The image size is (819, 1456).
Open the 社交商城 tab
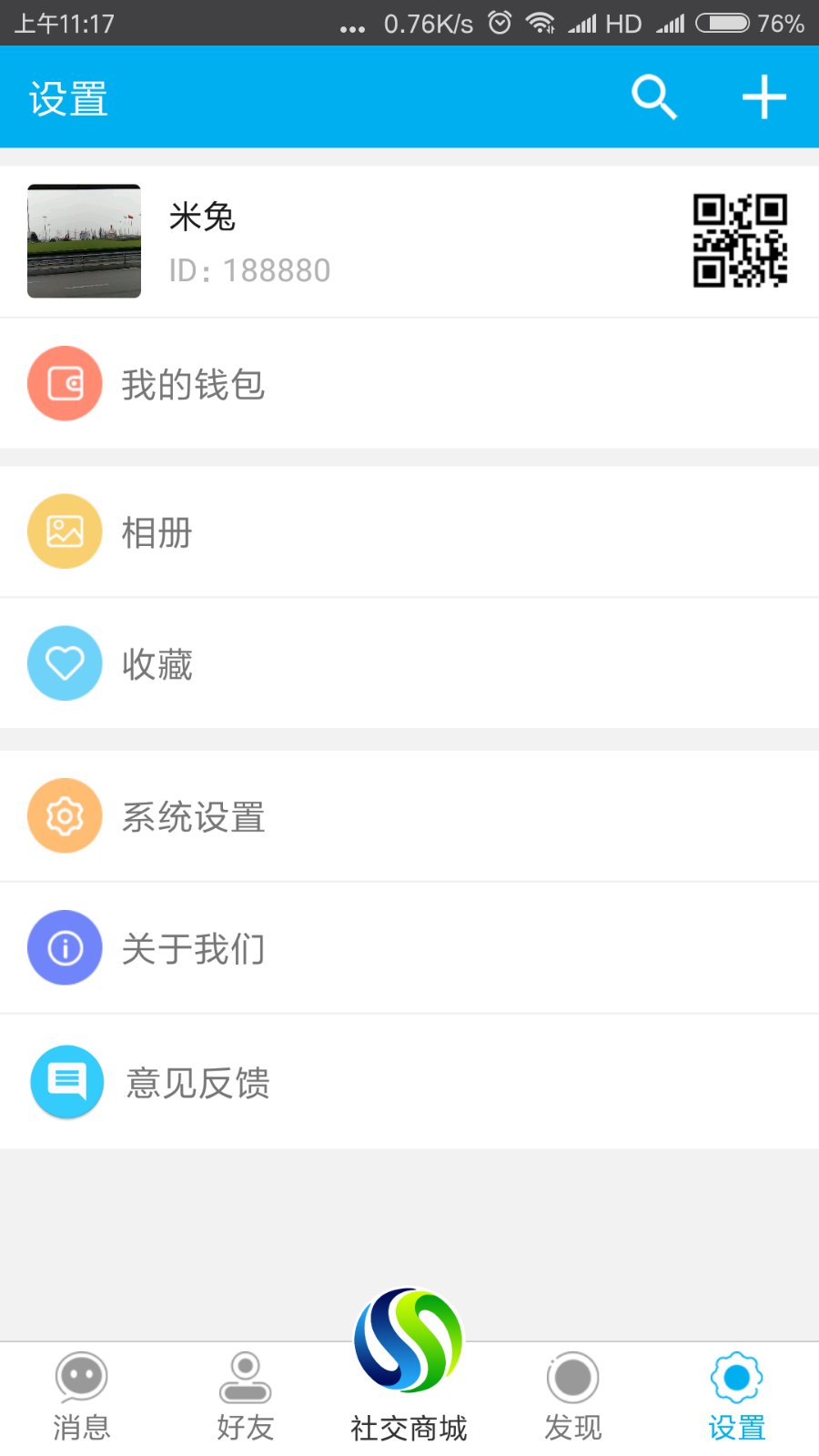pos(409,1365)
